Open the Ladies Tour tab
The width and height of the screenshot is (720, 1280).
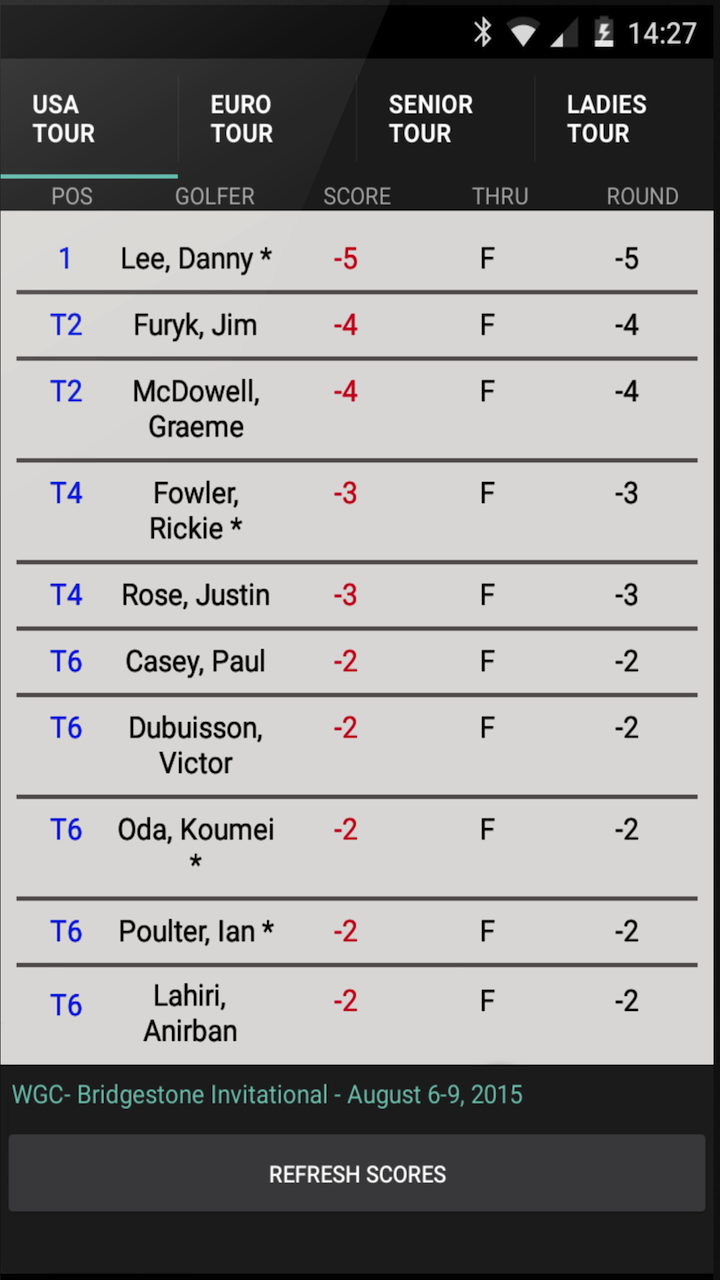pyautogui.click(x=622, y=119)
